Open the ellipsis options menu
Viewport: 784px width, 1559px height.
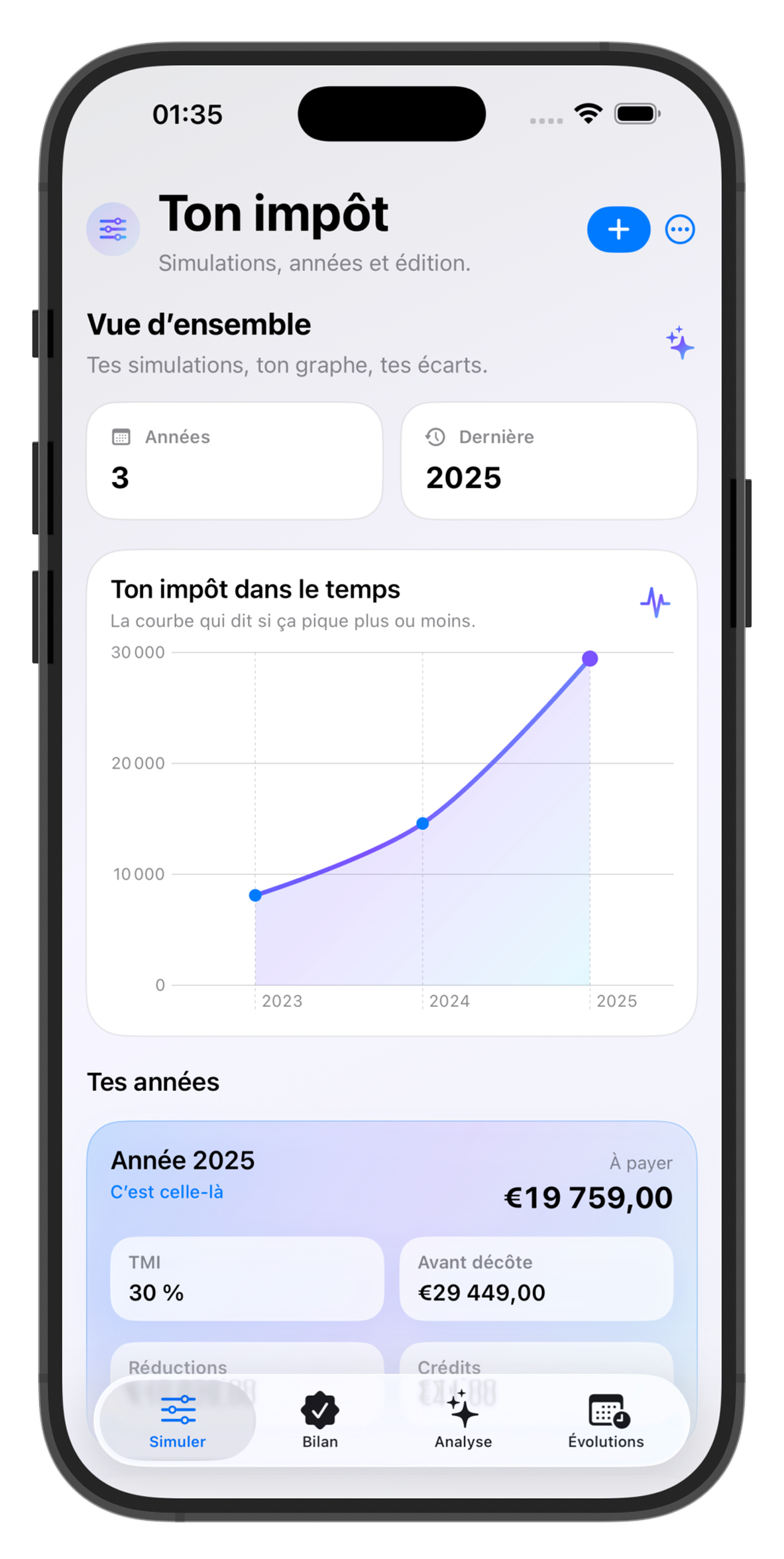[x=680, y=229]
